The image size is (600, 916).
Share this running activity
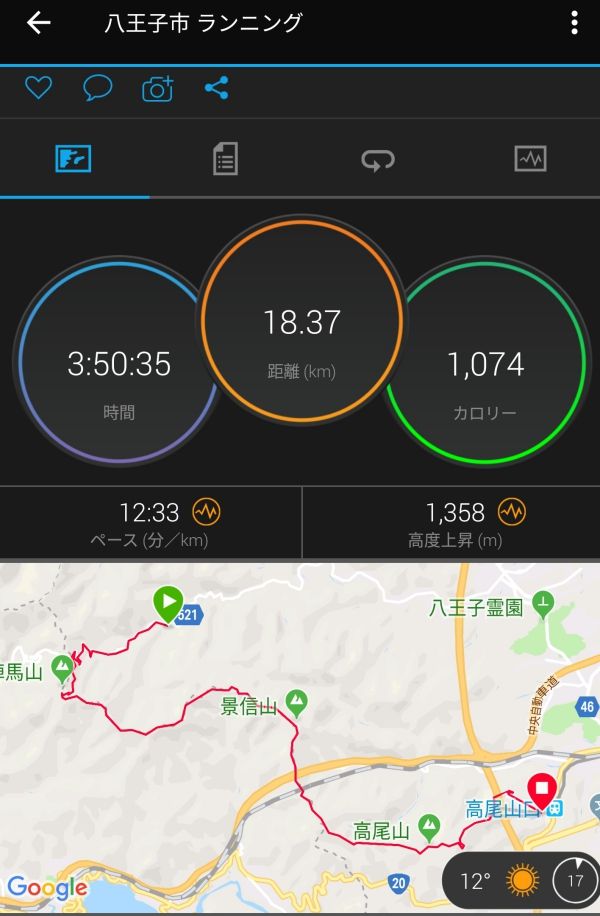click(217, 88)
